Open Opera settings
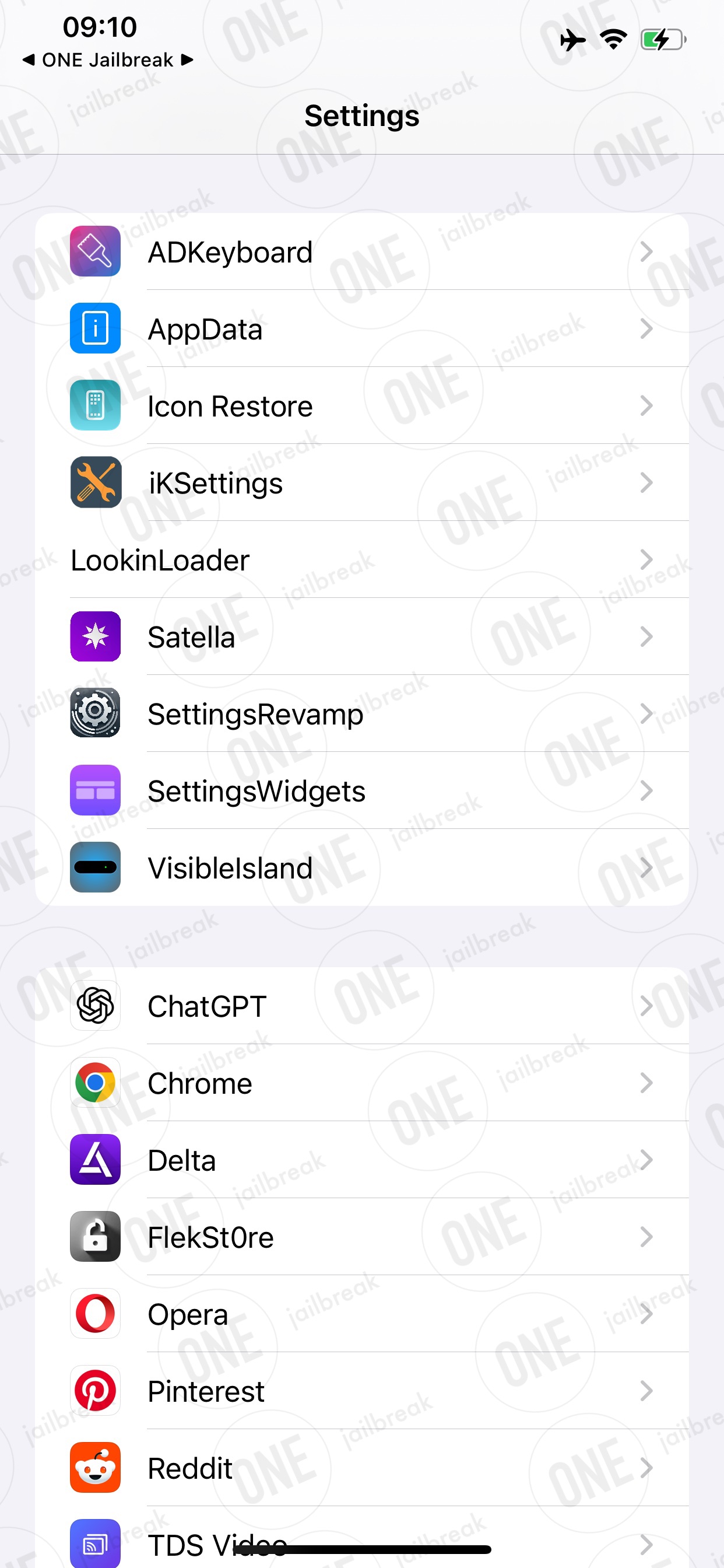 (362, 1314)
